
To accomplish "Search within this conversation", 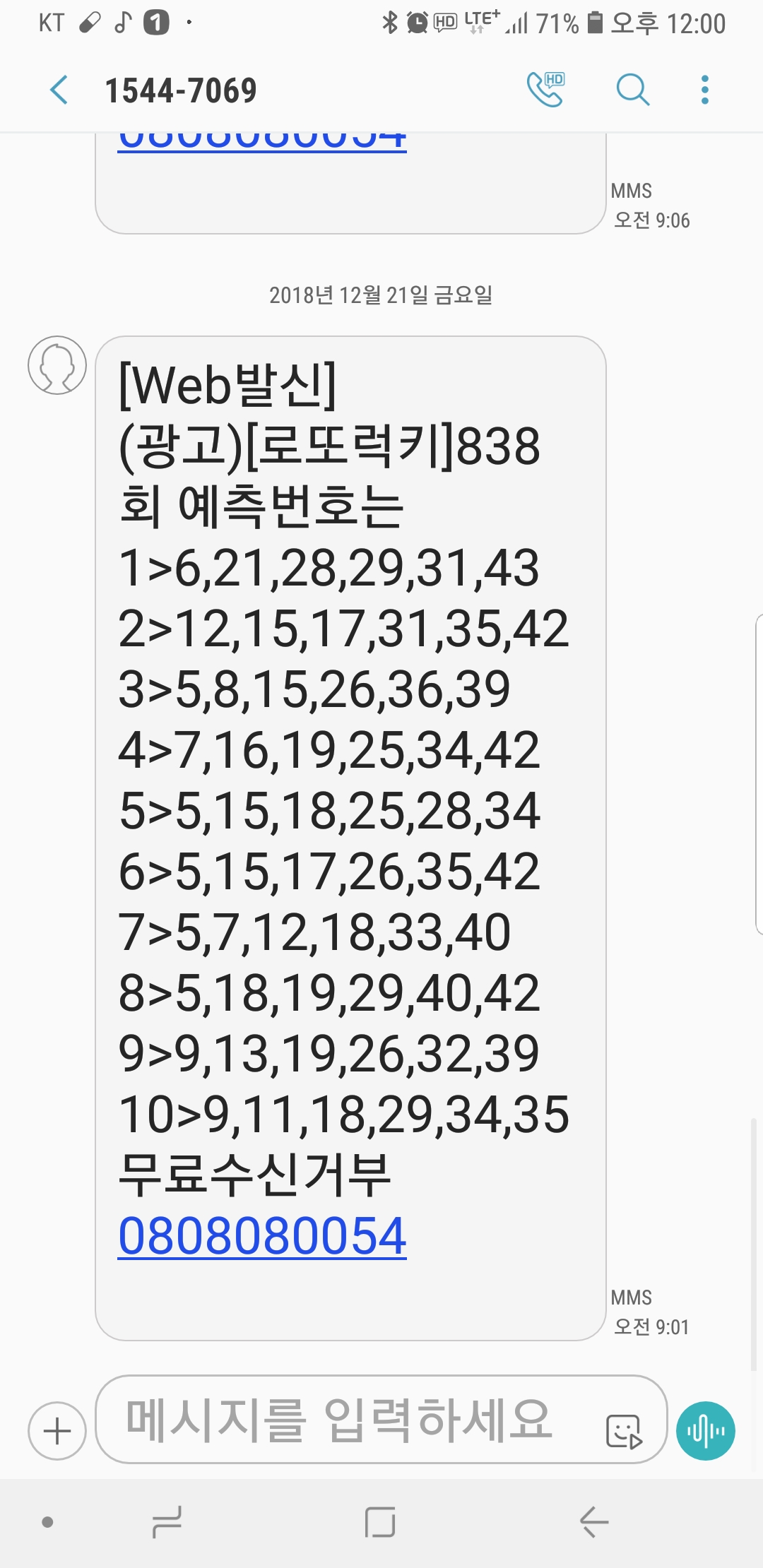I will click(632, 90).
